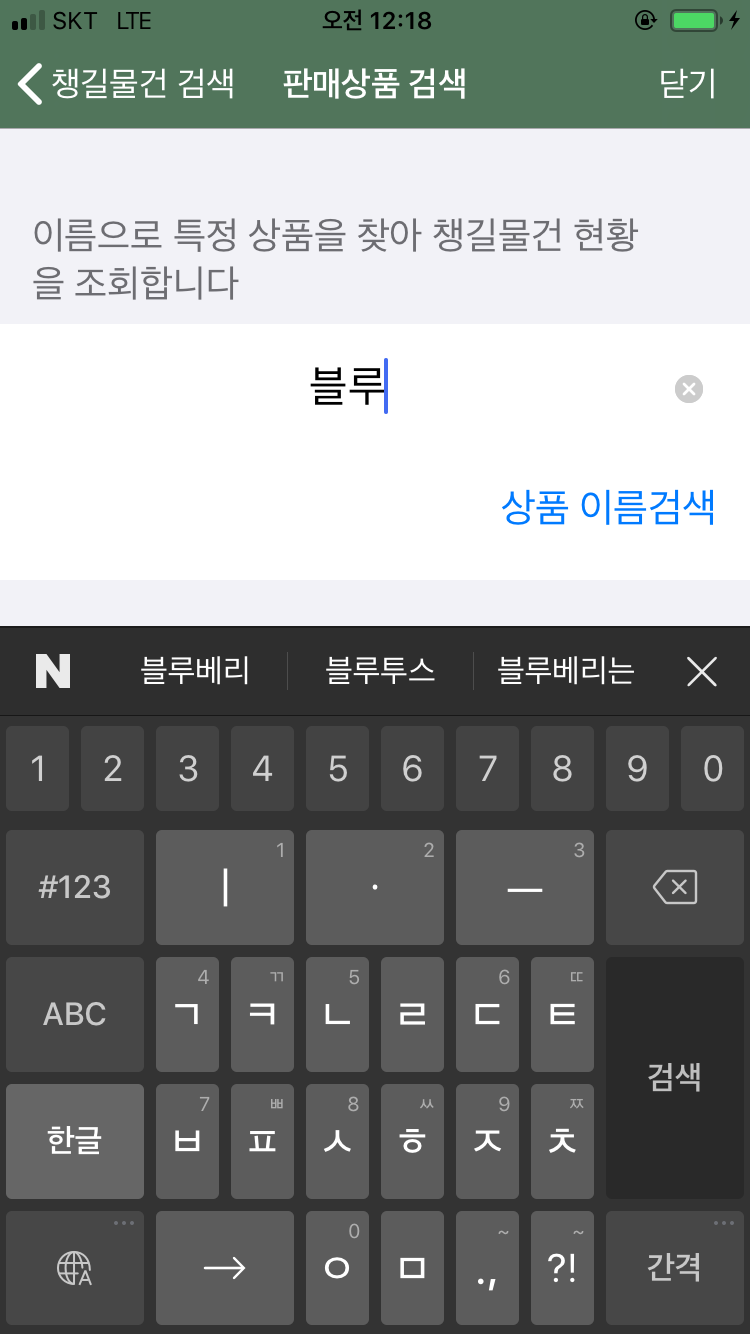Switch to the #123 symbols keyboard
The image size is (750, 1334).
point(75,887)
